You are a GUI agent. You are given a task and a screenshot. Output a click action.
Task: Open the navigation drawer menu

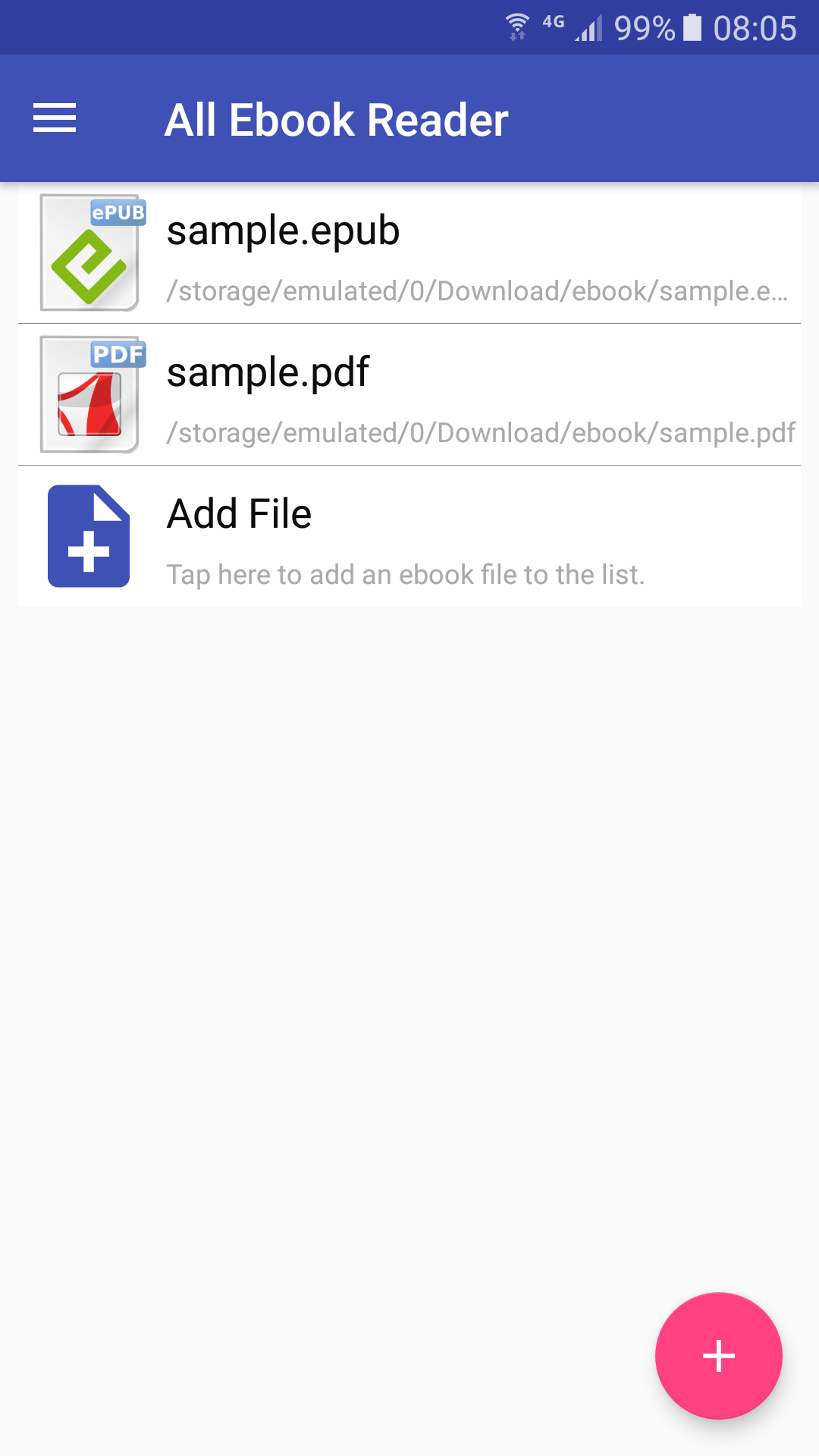click(x=55, y=118)
